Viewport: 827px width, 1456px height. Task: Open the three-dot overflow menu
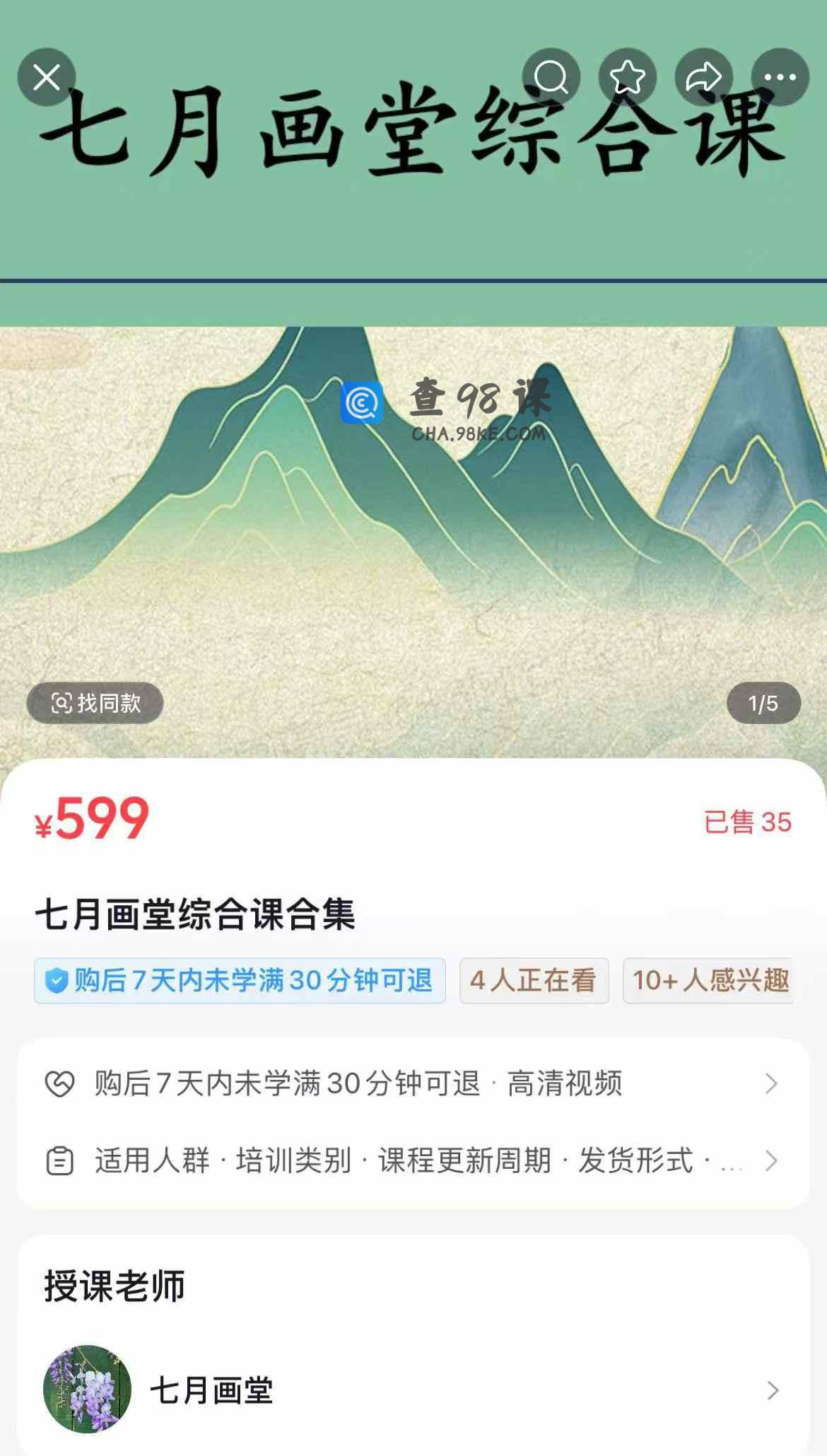click(x=780, y=77)
